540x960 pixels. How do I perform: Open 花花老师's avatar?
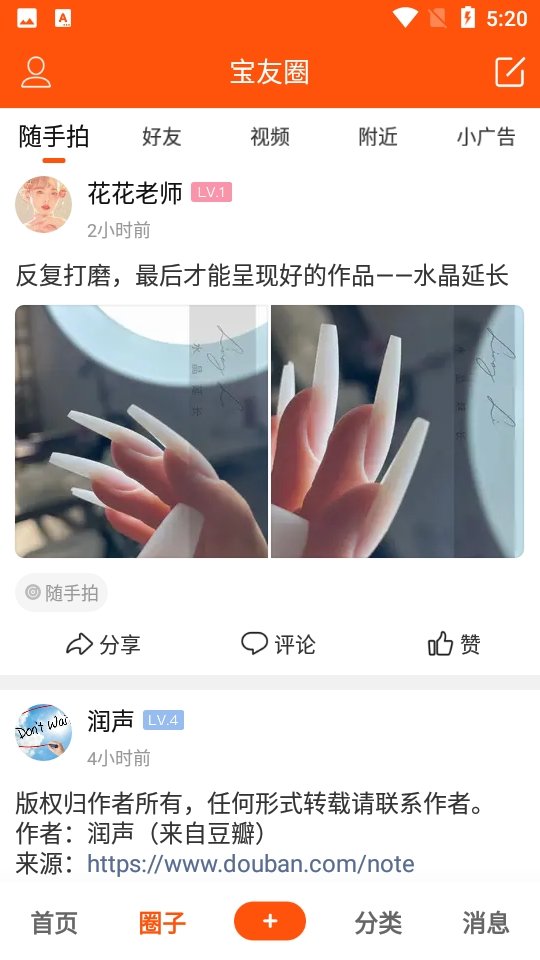(x=43, y=204)
